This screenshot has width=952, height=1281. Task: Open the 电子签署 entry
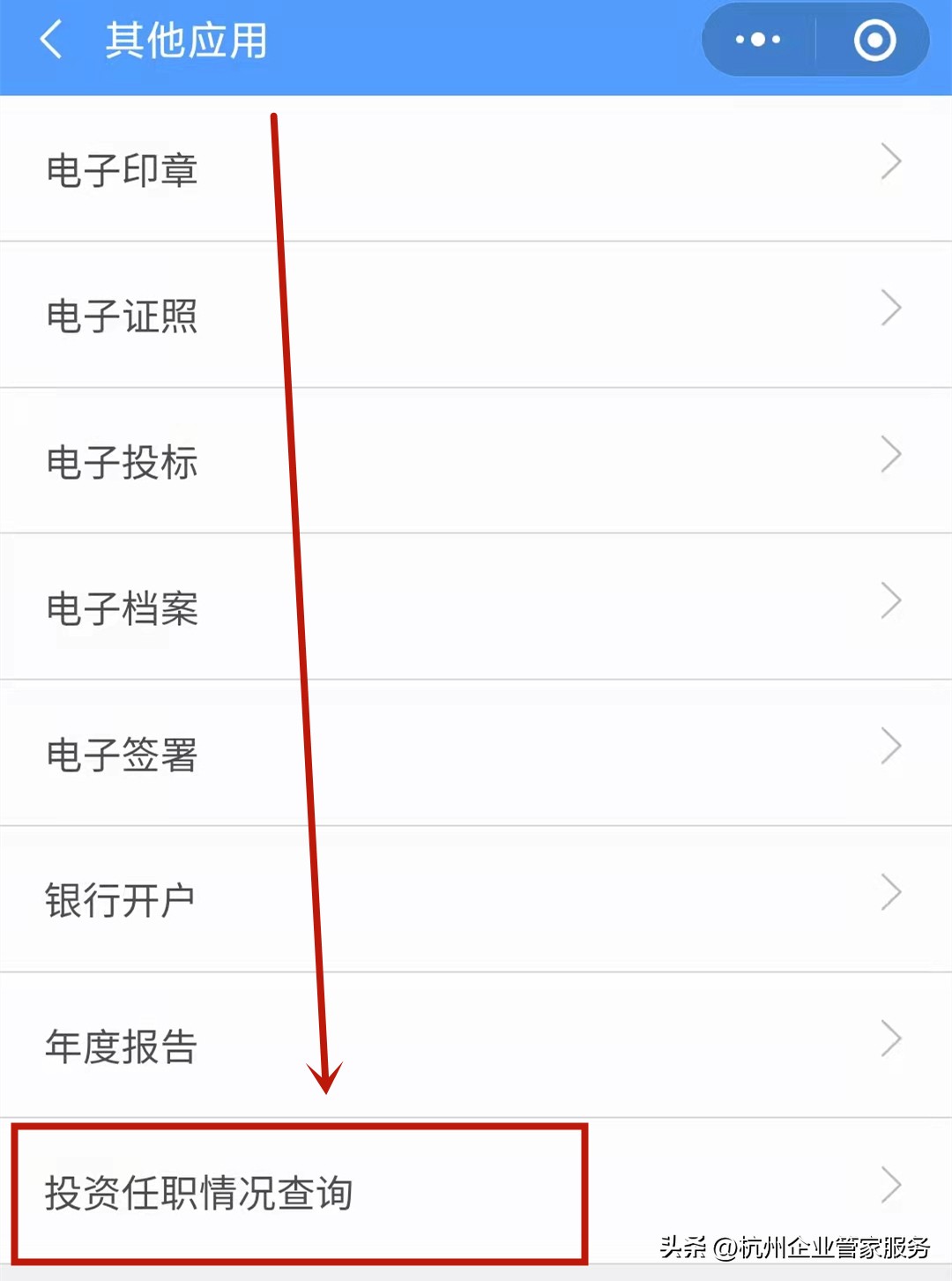(x=123, y=755)
